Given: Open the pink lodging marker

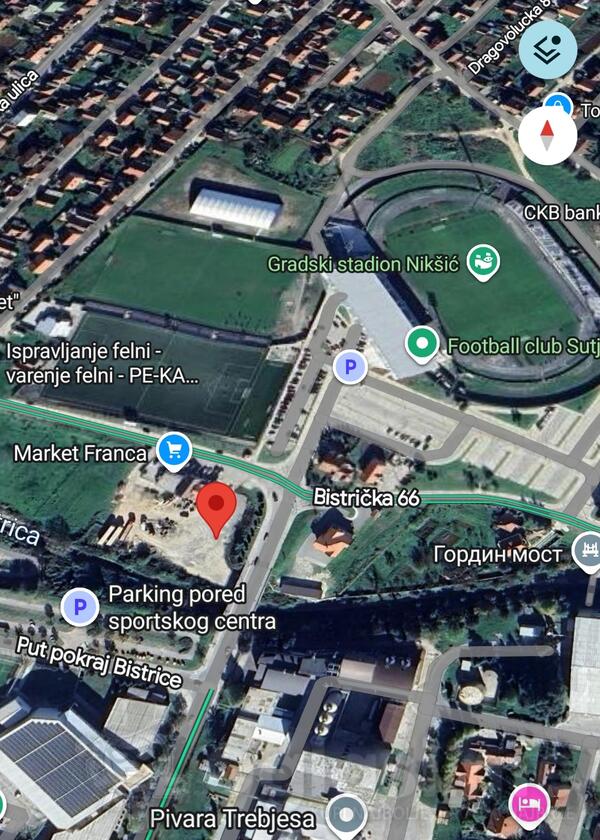Looking at the screenshot, I should click(526, 803).
